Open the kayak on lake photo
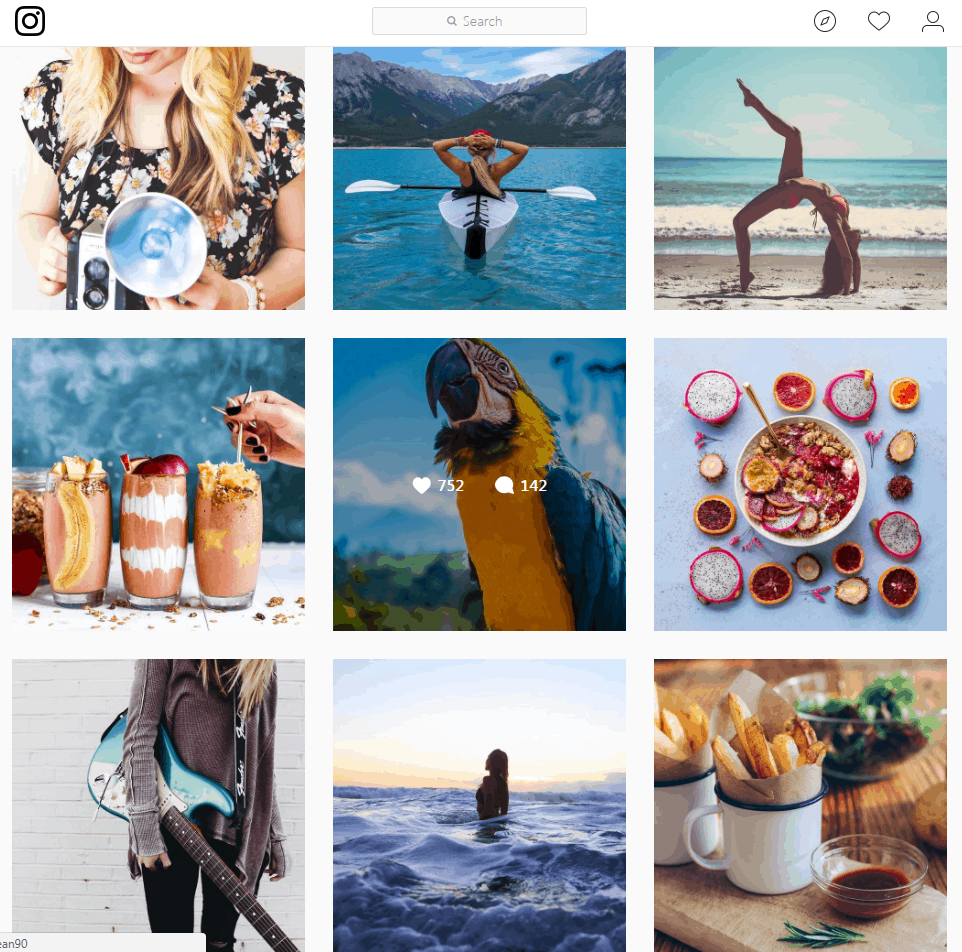 pyautogui.click(x=479, y=180)
